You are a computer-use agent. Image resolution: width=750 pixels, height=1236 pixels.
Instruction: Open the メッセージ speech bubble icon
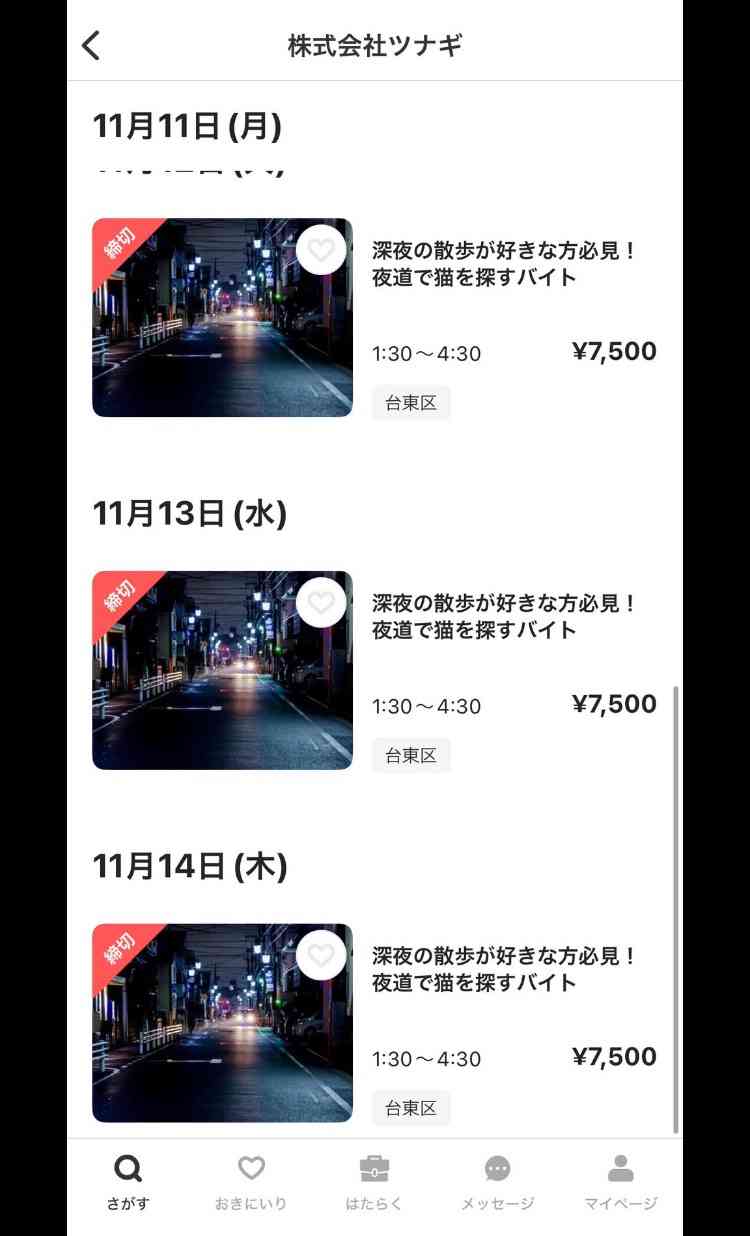[497, 1166]
